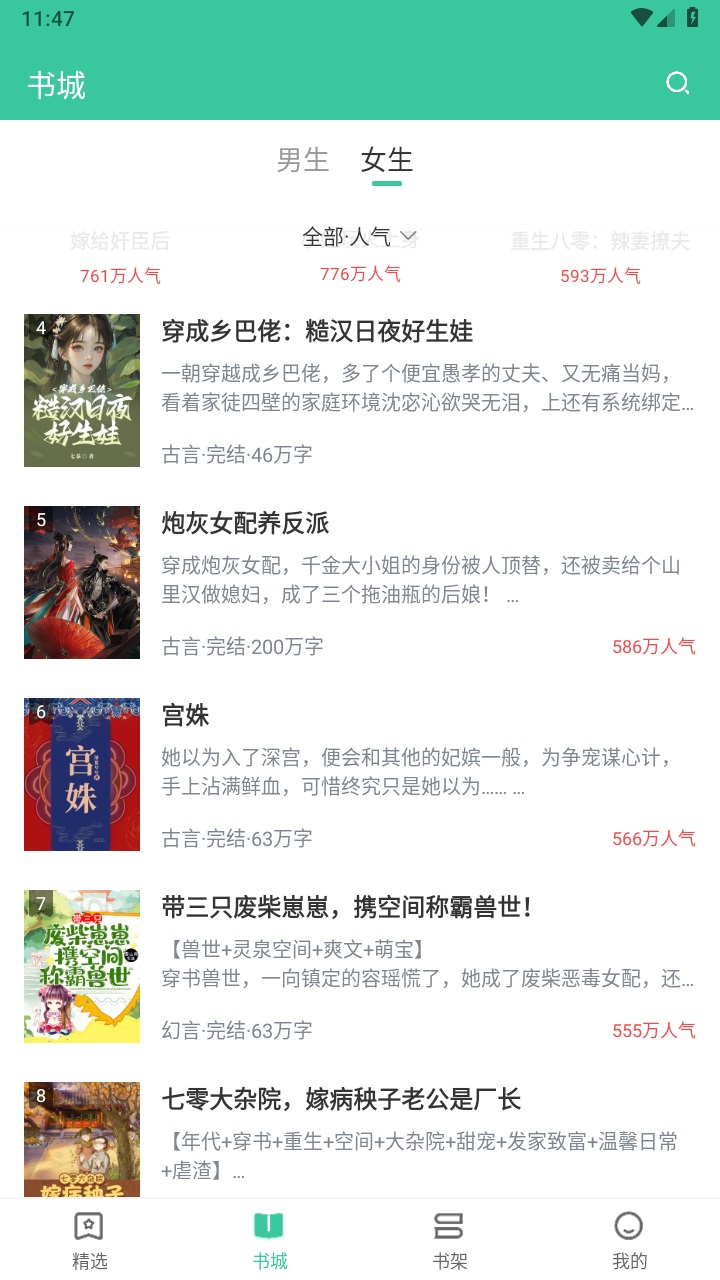Image resolution: width=720 pixels, height=1280 pixels.
Task: Open the search icon in 书城 header
Action: coord(679,85)
